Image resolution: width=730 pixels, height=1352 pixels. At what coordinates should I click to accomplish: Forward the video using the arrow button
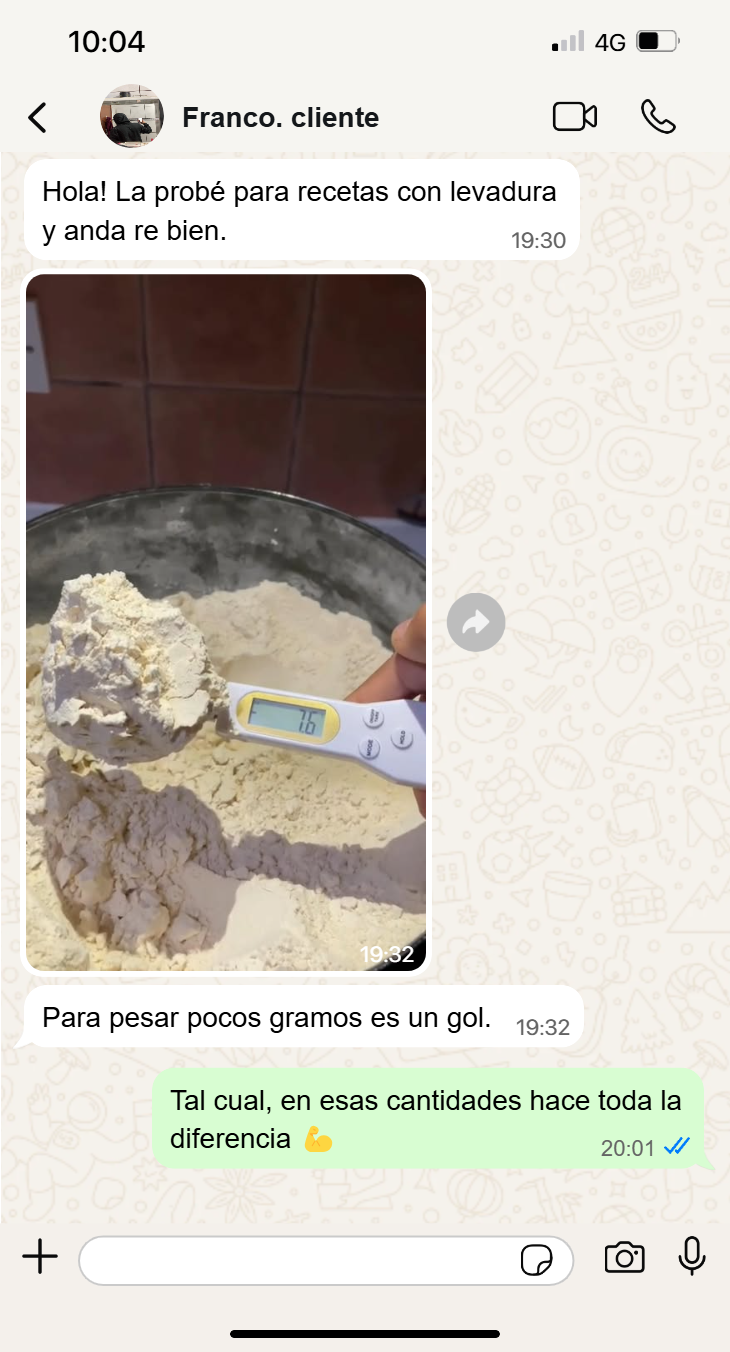(476, 623)
